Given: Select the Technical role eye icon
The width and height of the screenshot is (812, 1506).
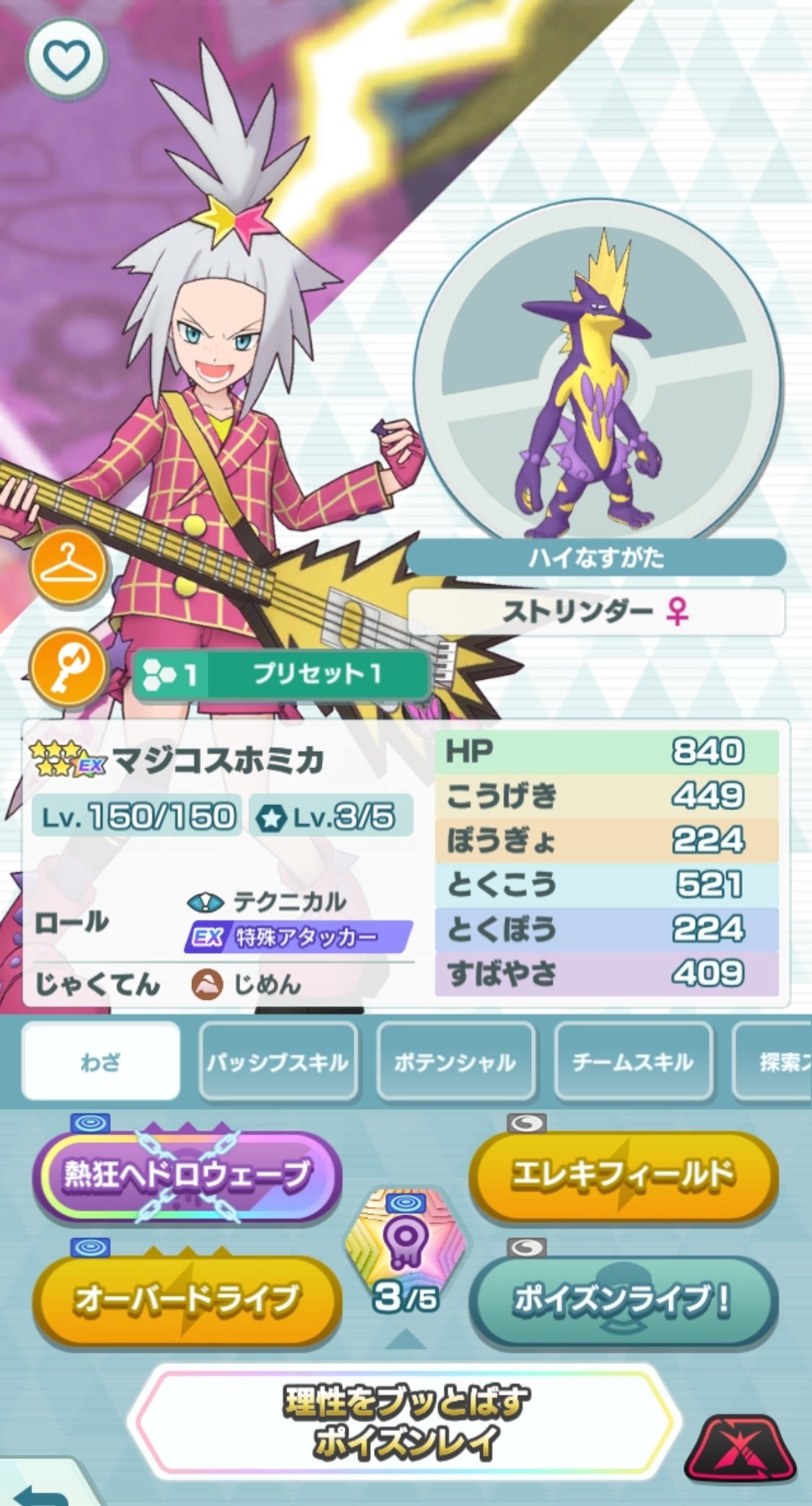Looking at the screenshot, I should pyautogui.click(x=206, y=901).
